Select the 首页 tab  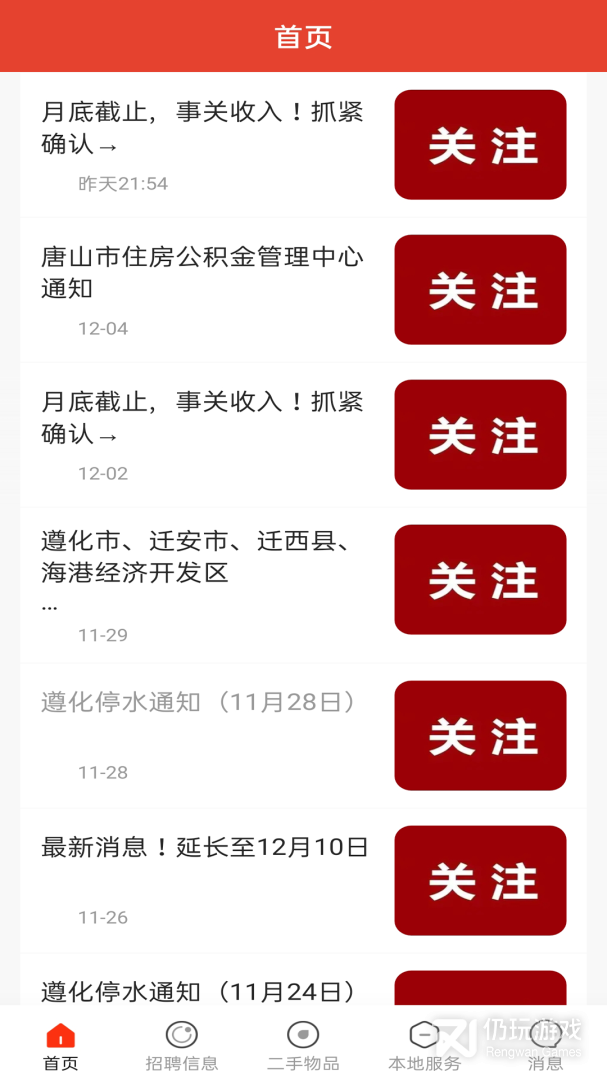[x=60, y=1045]
